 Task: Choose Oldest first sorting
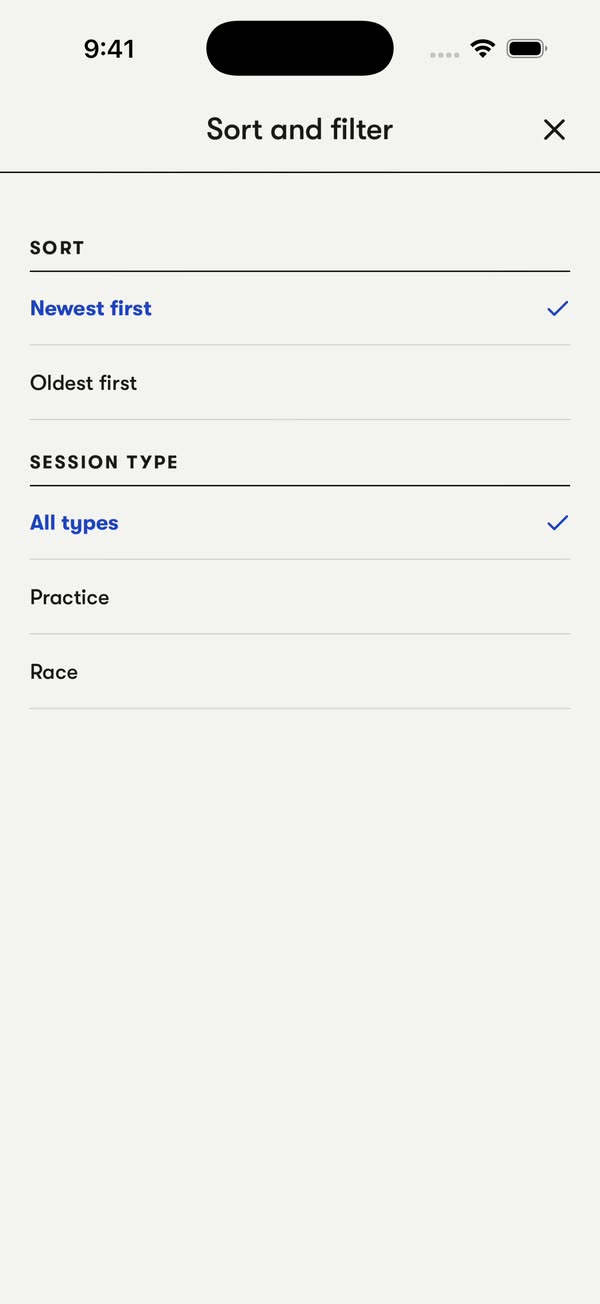[x=300, y=383]
